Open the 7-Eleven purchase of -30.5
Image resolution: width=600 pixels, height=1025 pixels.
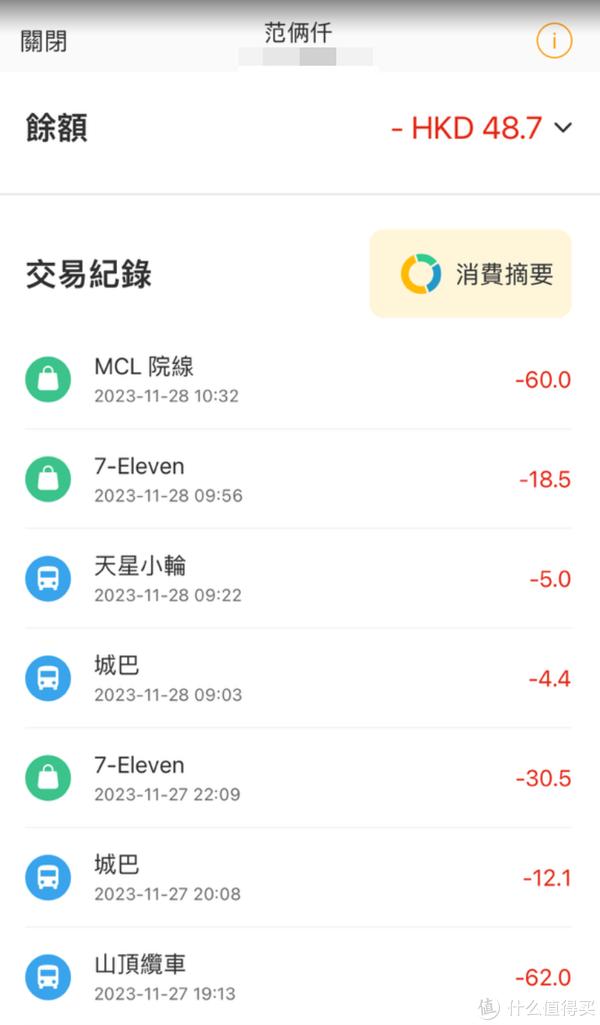[x=299, y=778]
